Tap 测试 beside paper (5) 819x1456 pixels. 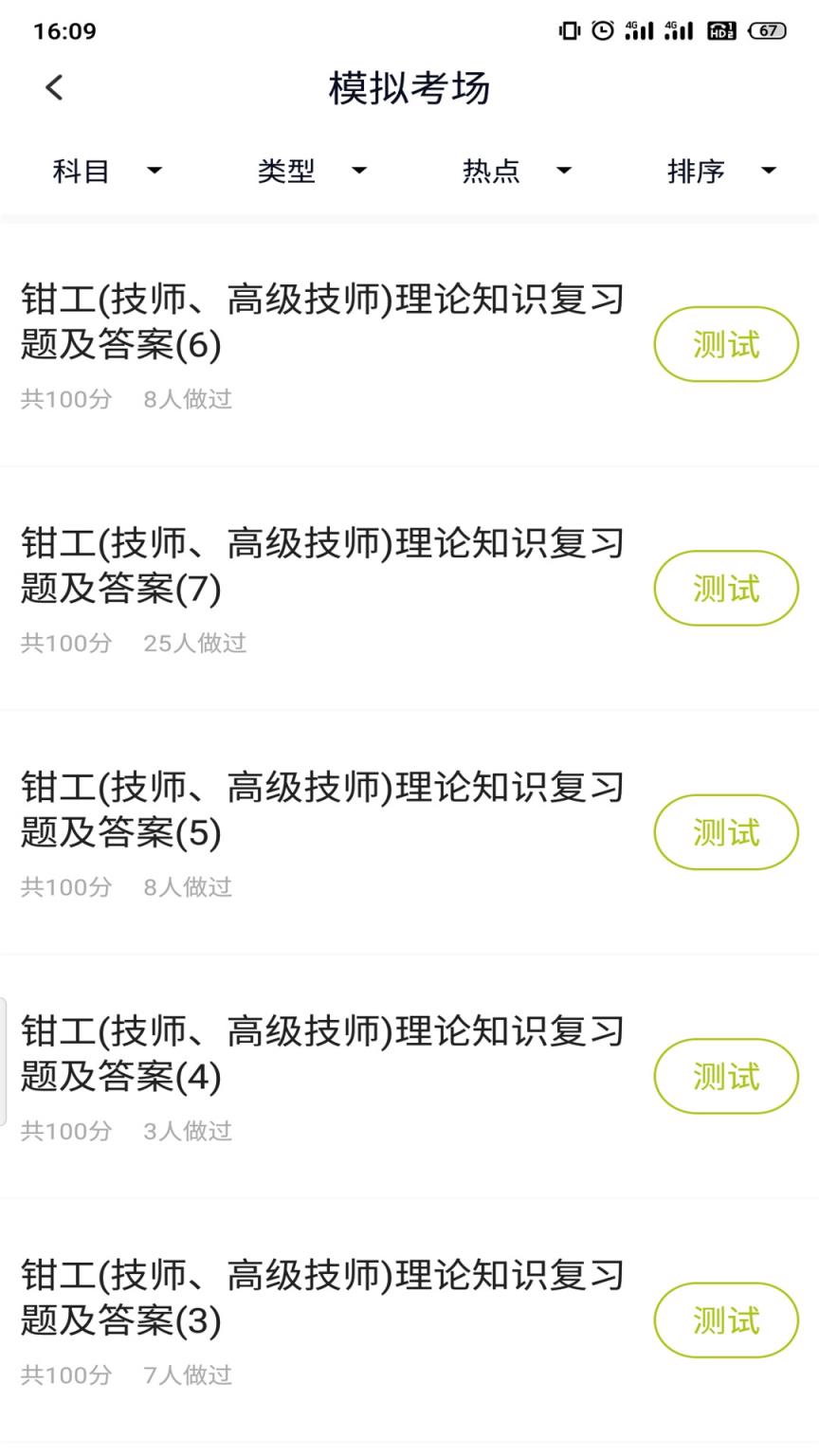(726, 831)
